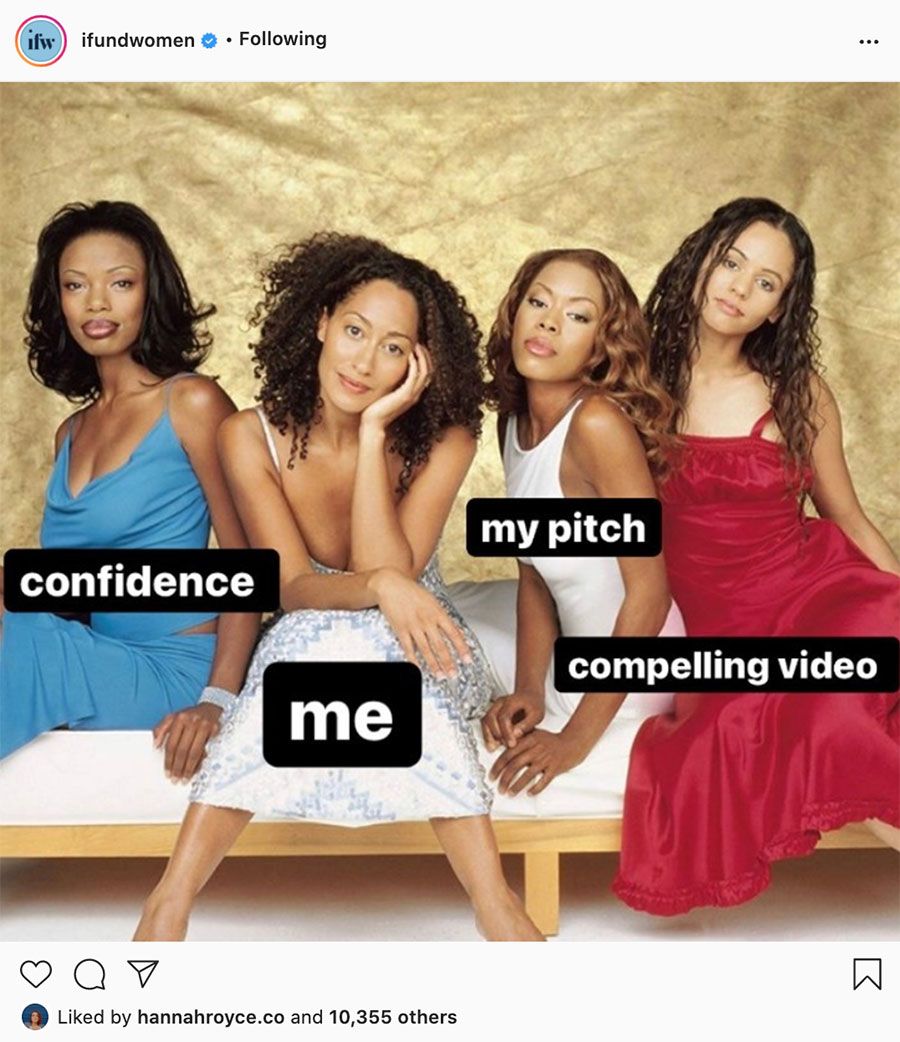Open the ifundwomen profile avatar
This screenshot has height=1042, width=900.
coord(41,41)
